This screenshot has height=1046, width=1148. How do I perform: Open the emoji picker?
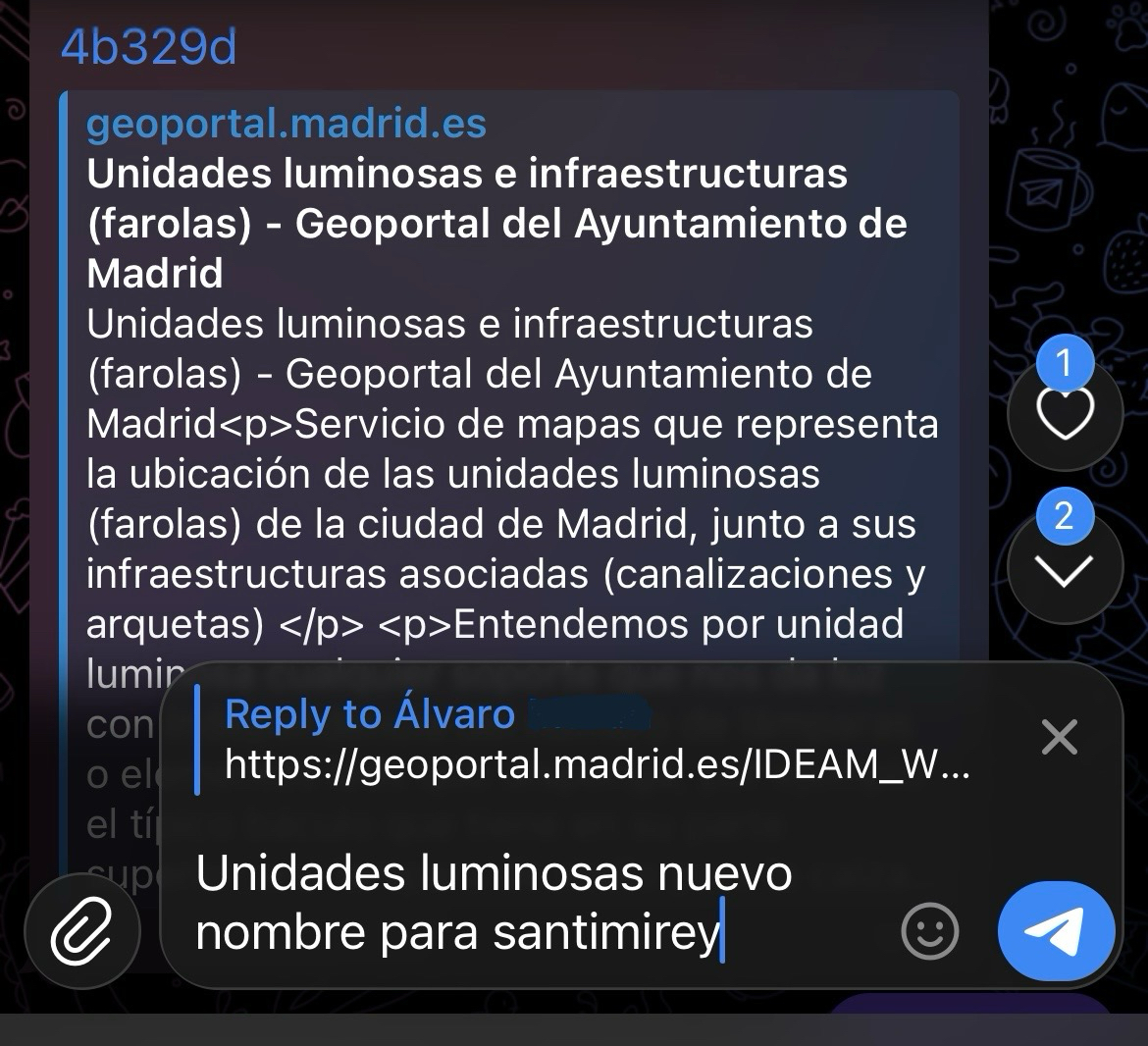point(928,930)
